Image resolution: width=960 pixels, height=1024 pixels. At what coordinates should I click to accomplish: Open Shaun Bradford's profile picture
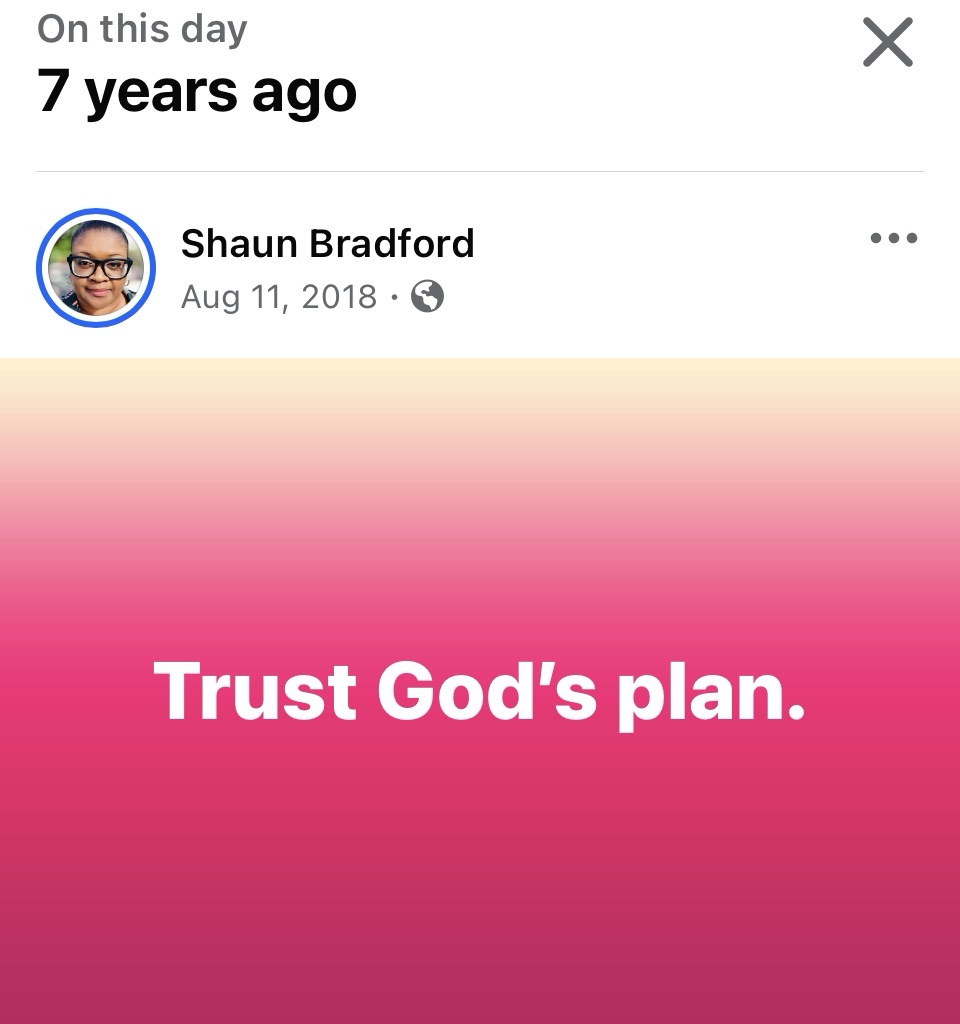point(96,268)
